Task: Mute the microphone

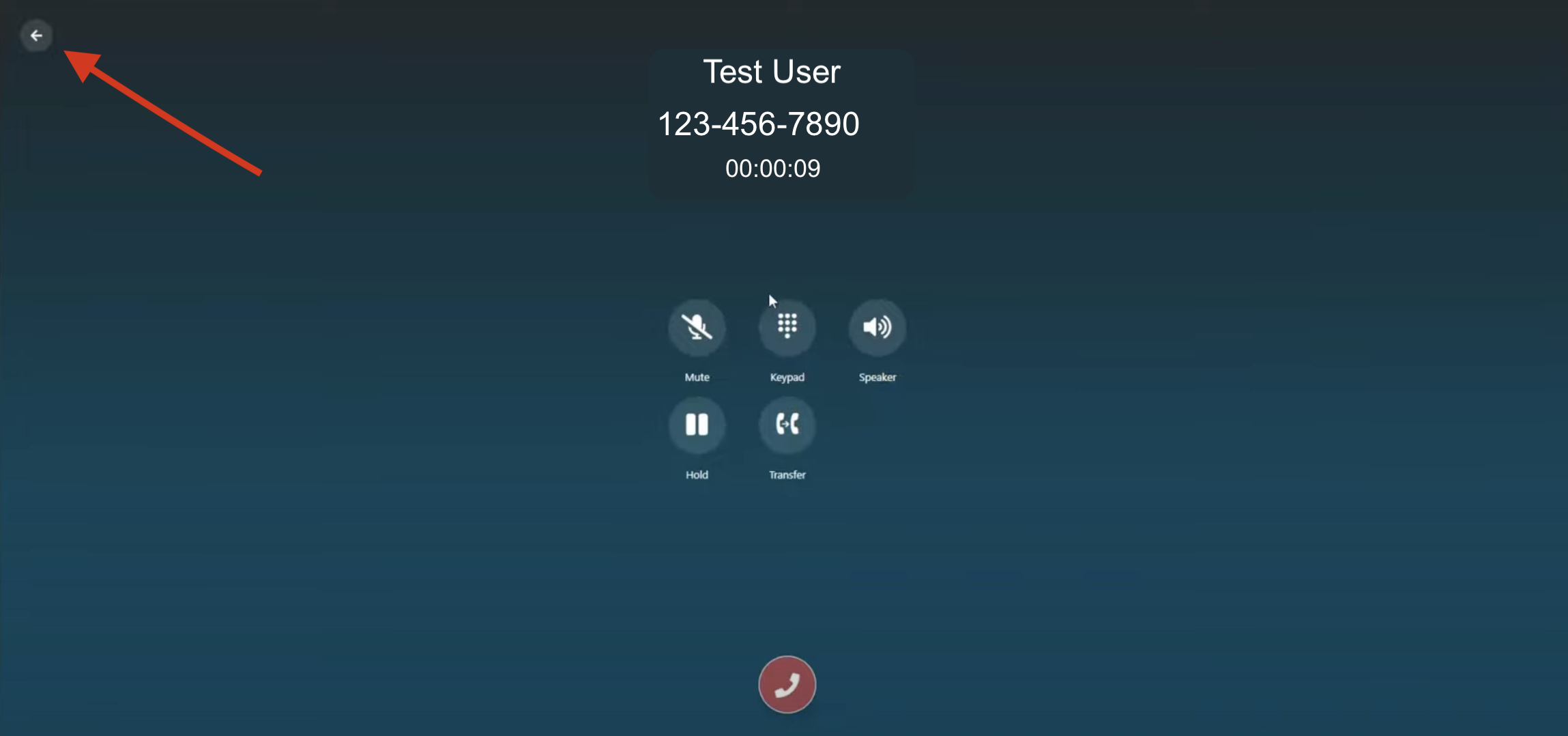Action: coord(697,328)
